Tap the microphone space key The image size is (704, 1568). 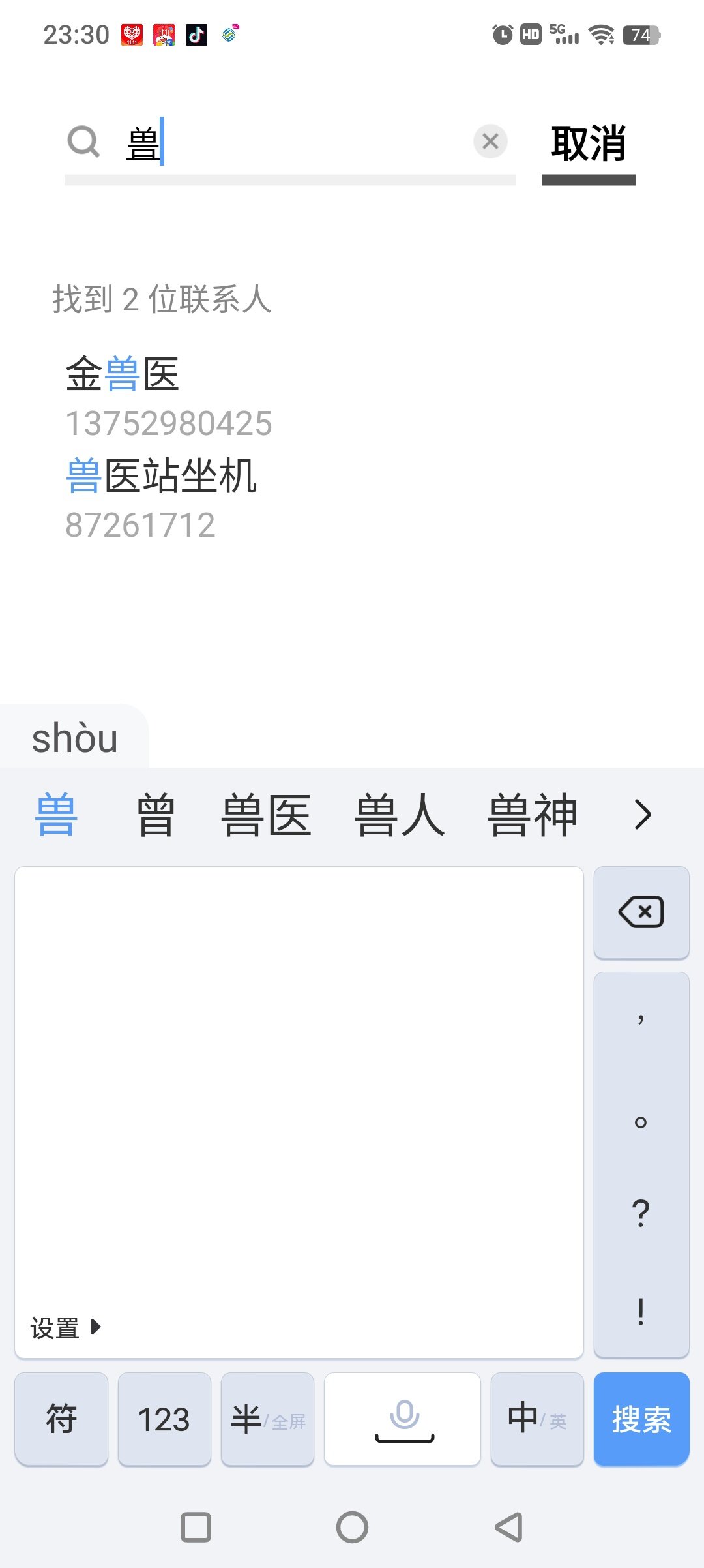[403, 1419]
